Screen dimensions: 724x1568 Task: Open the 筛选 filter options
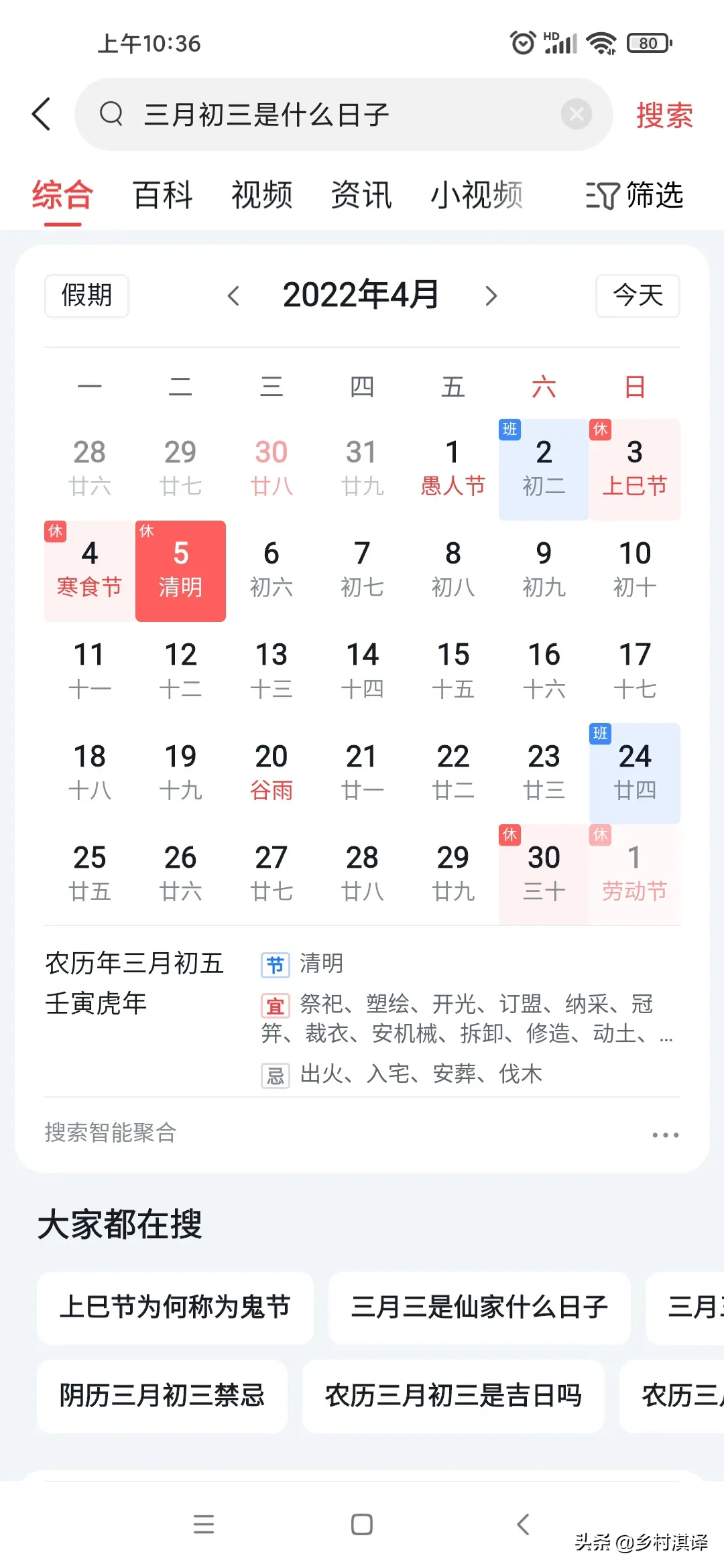(634, 196)
